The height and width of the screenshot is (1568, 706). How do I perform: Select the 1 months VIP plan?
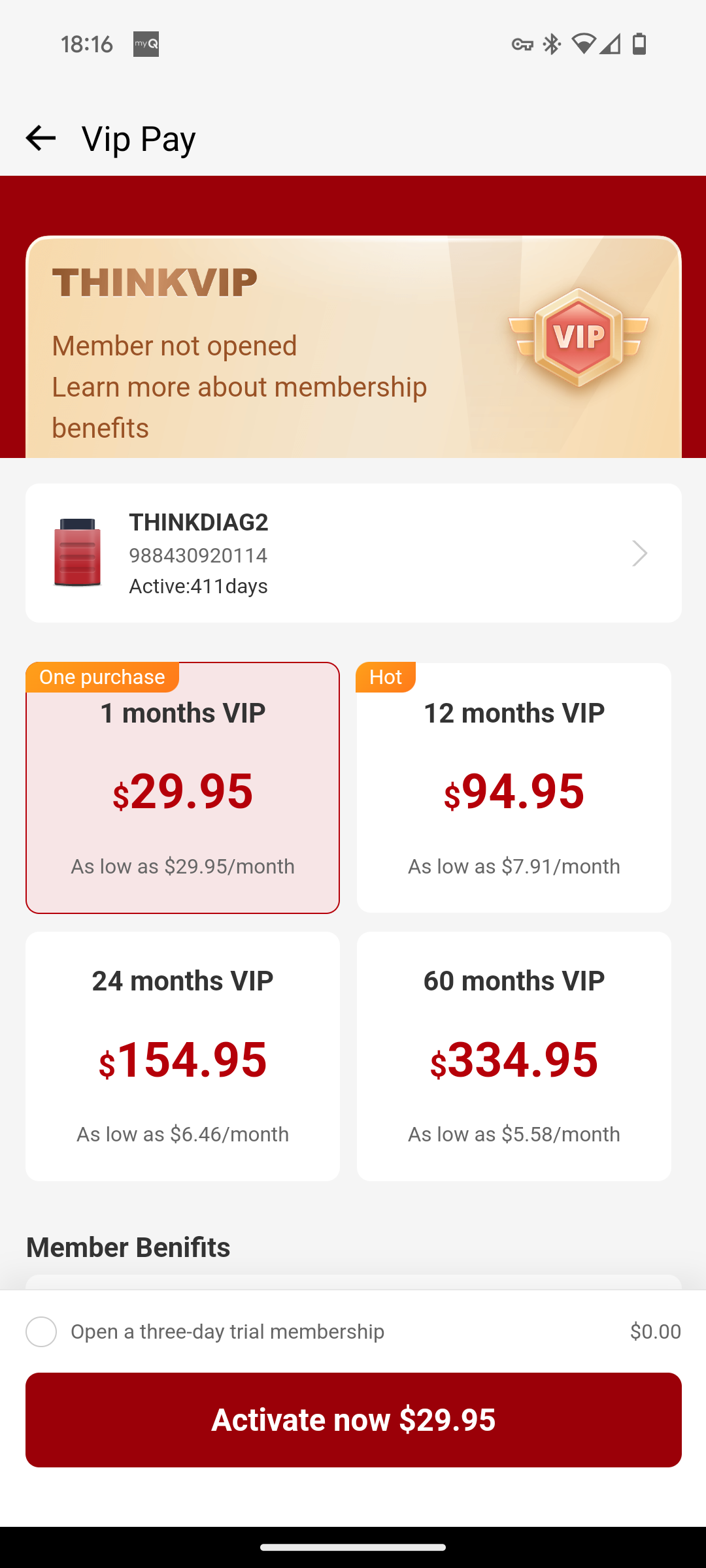click(x=182, y=788)
